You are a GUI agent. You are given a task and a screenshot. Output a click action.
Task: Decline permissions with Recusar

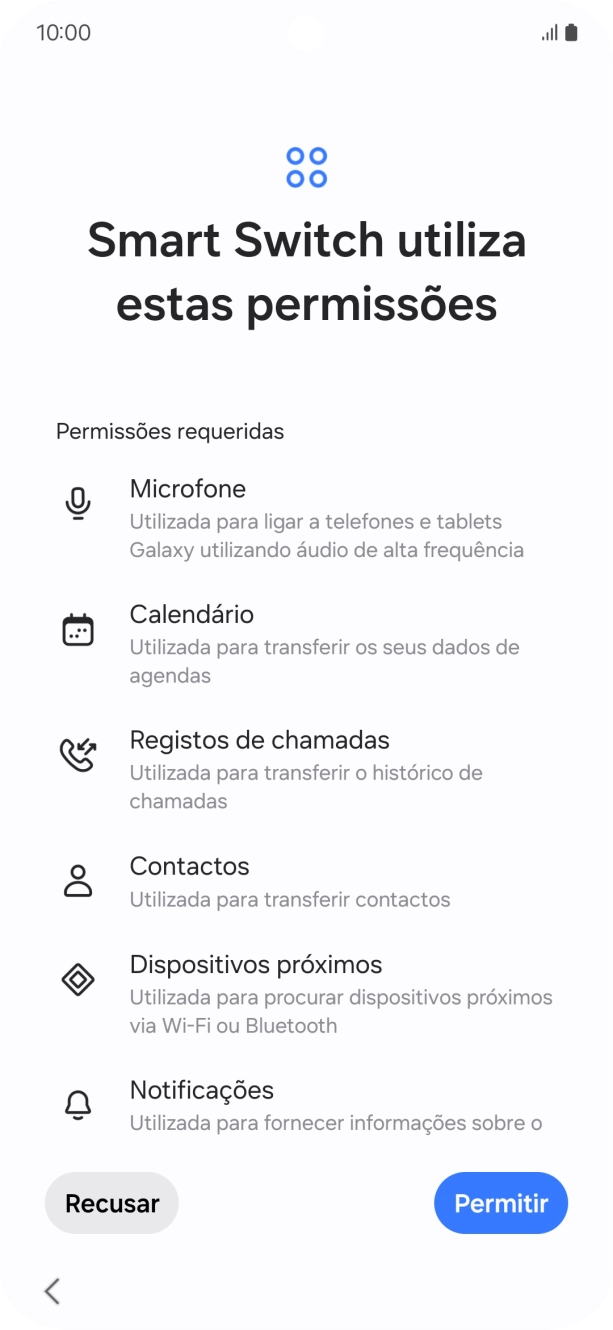(112, 1203)
